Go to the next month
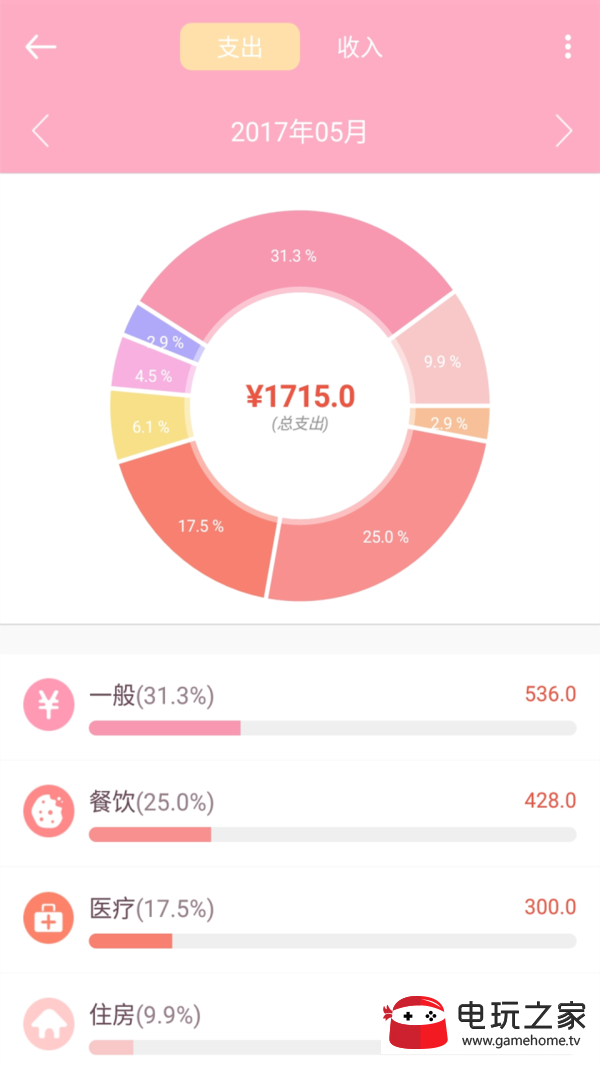 point(564,131)
